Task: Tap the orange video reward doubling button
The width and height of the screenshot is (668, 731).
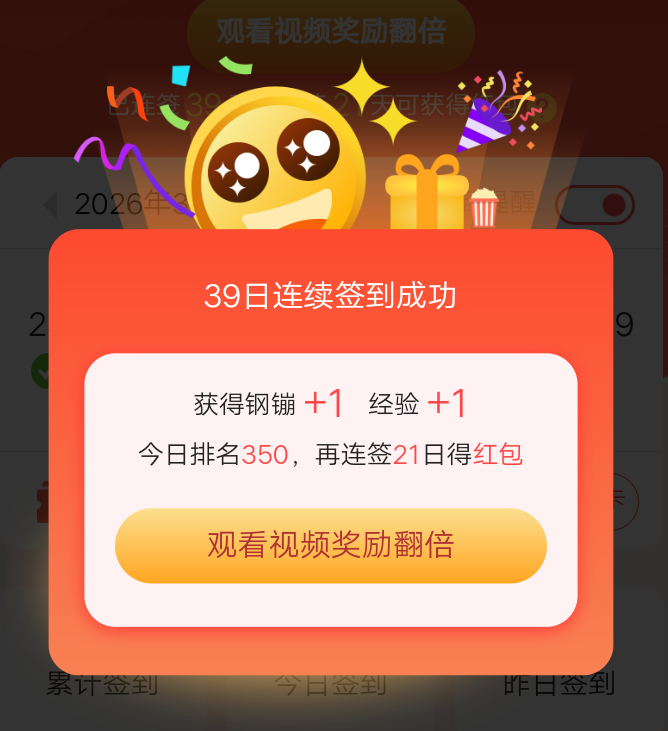Action: (x=330, y=545)
